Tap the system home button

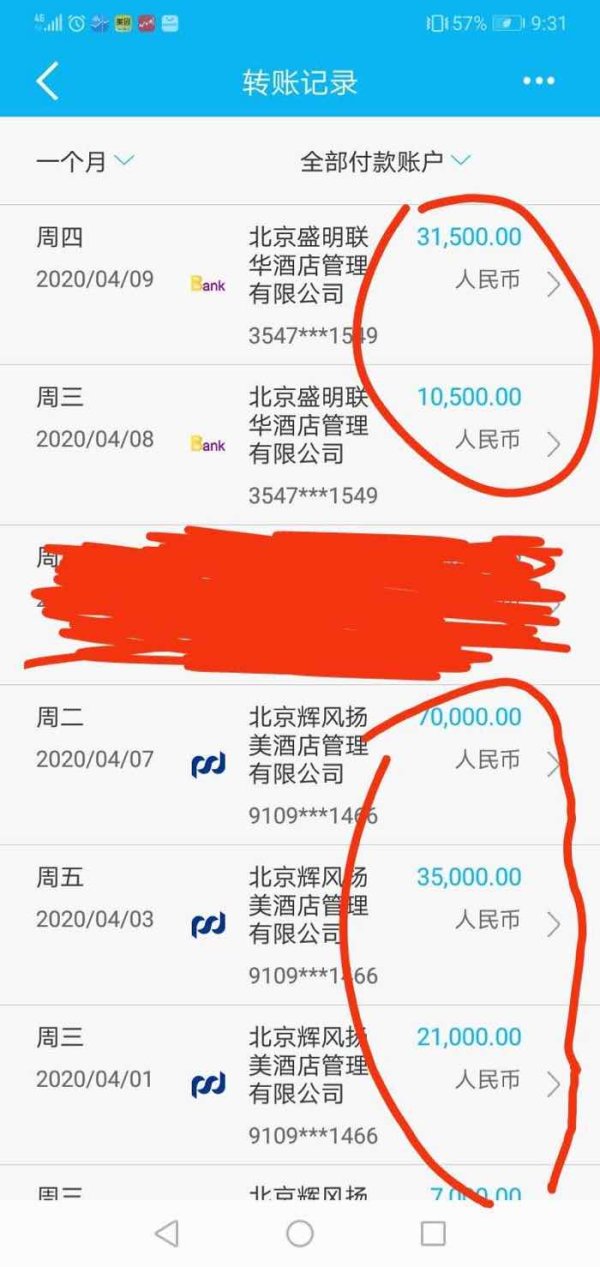(x=300, y=1233)
